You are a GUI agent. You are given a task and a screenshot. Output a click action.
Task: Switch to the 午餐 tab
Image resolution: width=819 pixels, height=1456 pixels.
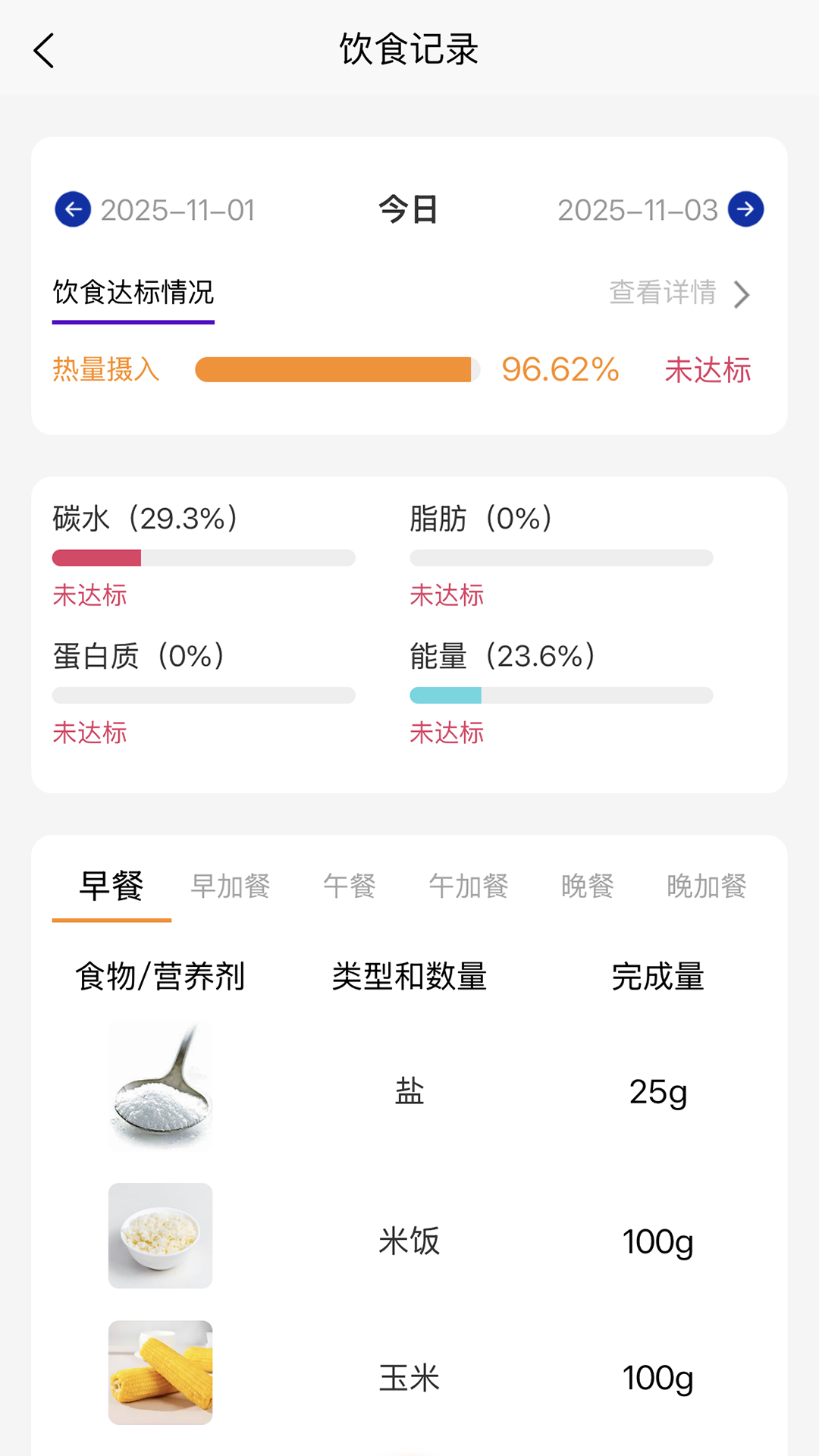point(350,886)
